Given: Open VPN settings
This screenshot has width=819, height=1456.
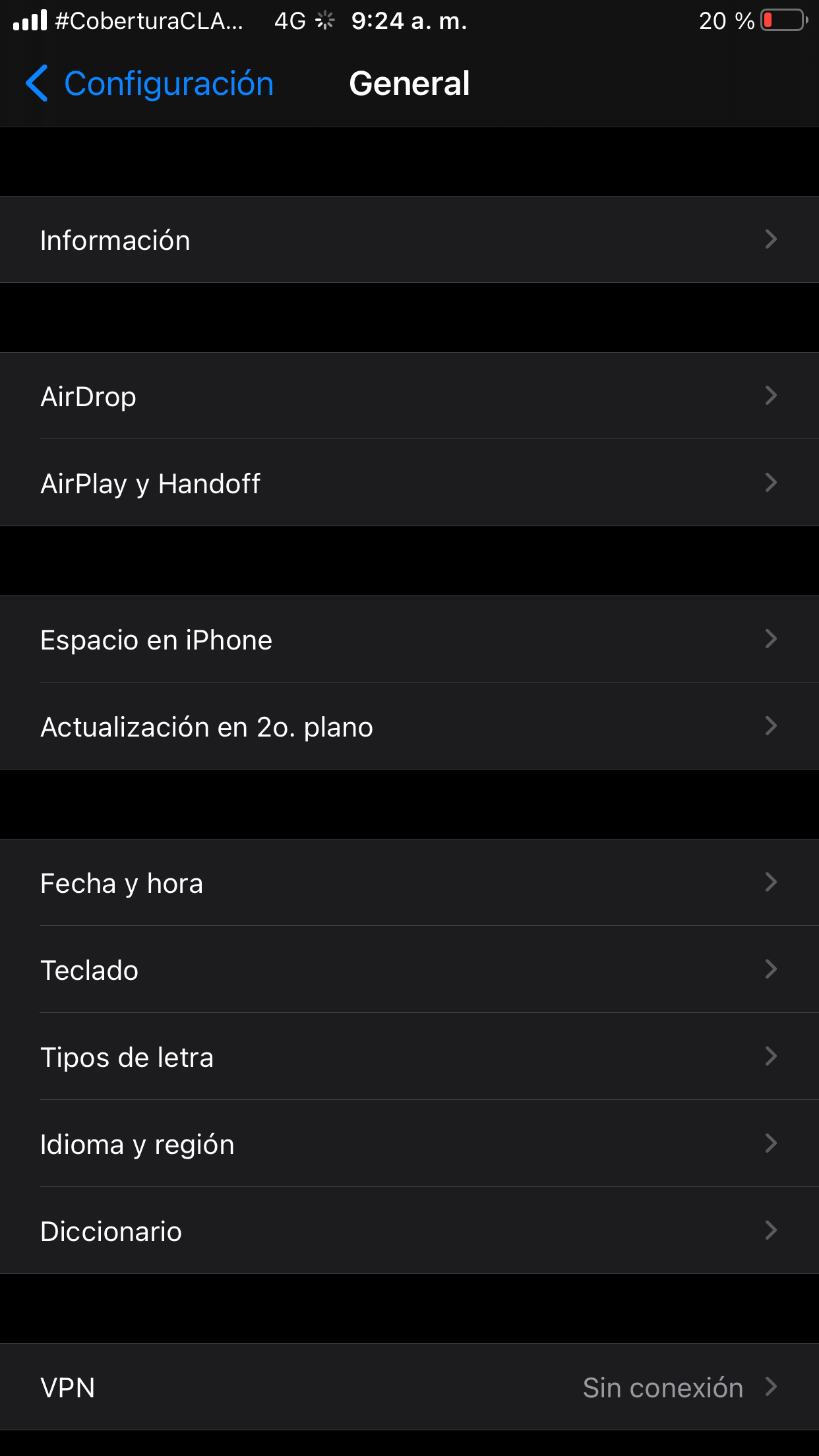Looking at the screenshot, I should [409, 1387].
